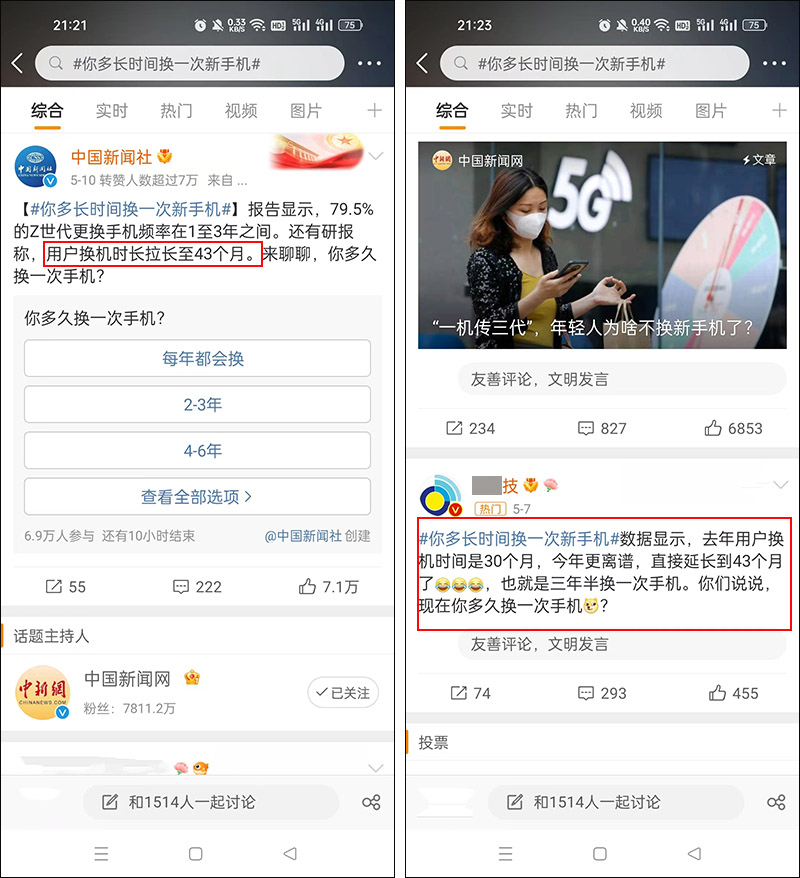The width and height of the screenshot is (800, 878).
Task: Like the 技 account's 43个月 post
Action: click(717, 692)
